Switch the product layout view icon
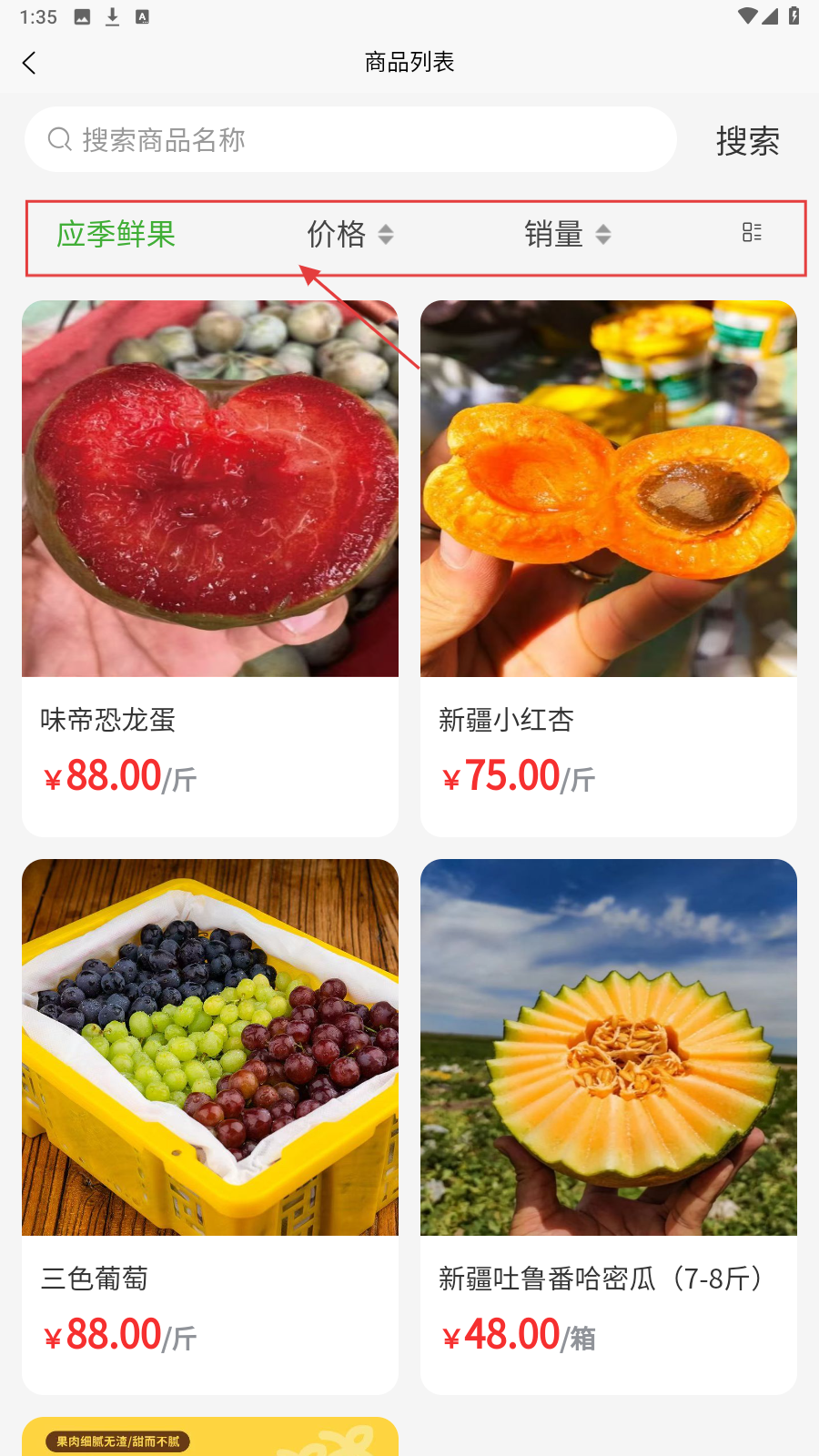Image resolution: width=819 pixels, height=1456 pixels. point(752,233)
